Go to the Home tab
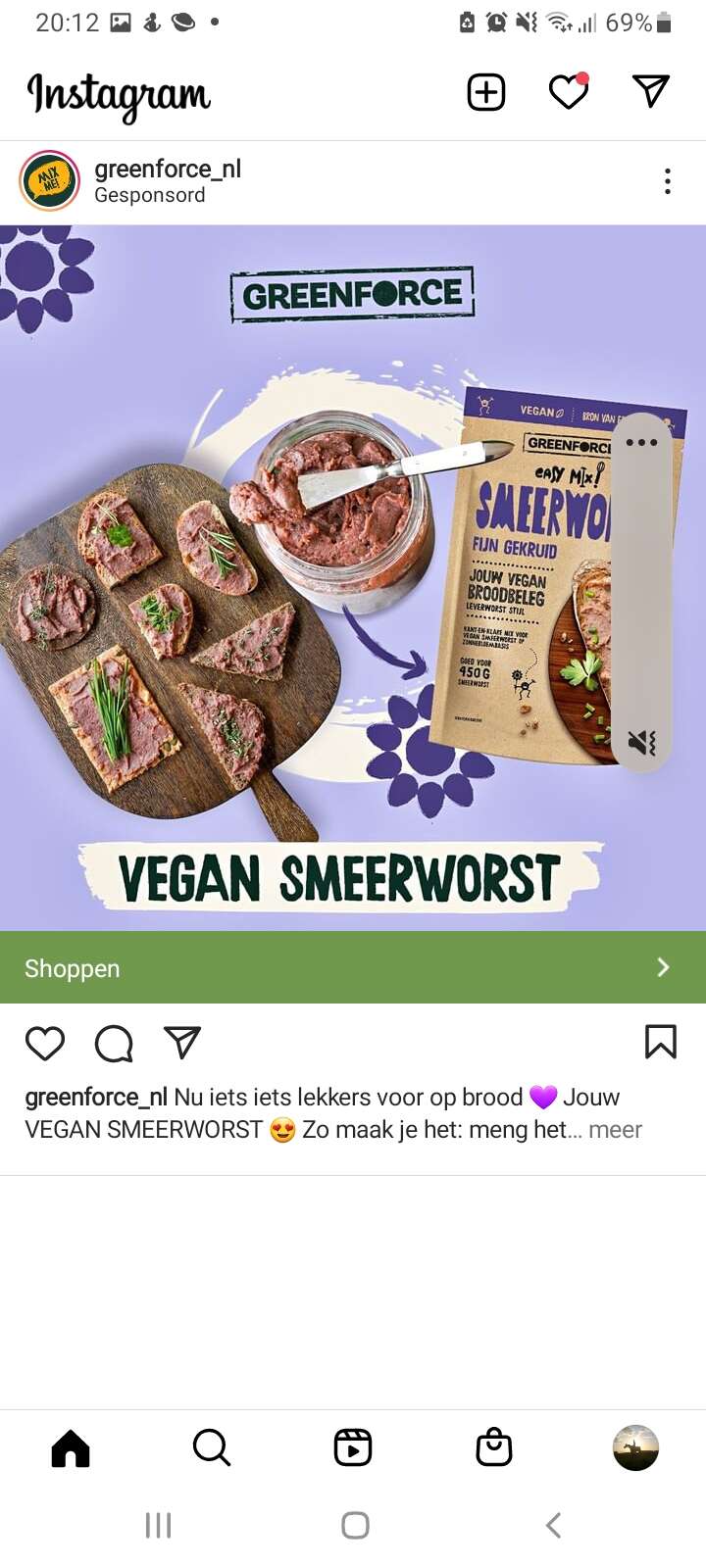 (71, 1447)
